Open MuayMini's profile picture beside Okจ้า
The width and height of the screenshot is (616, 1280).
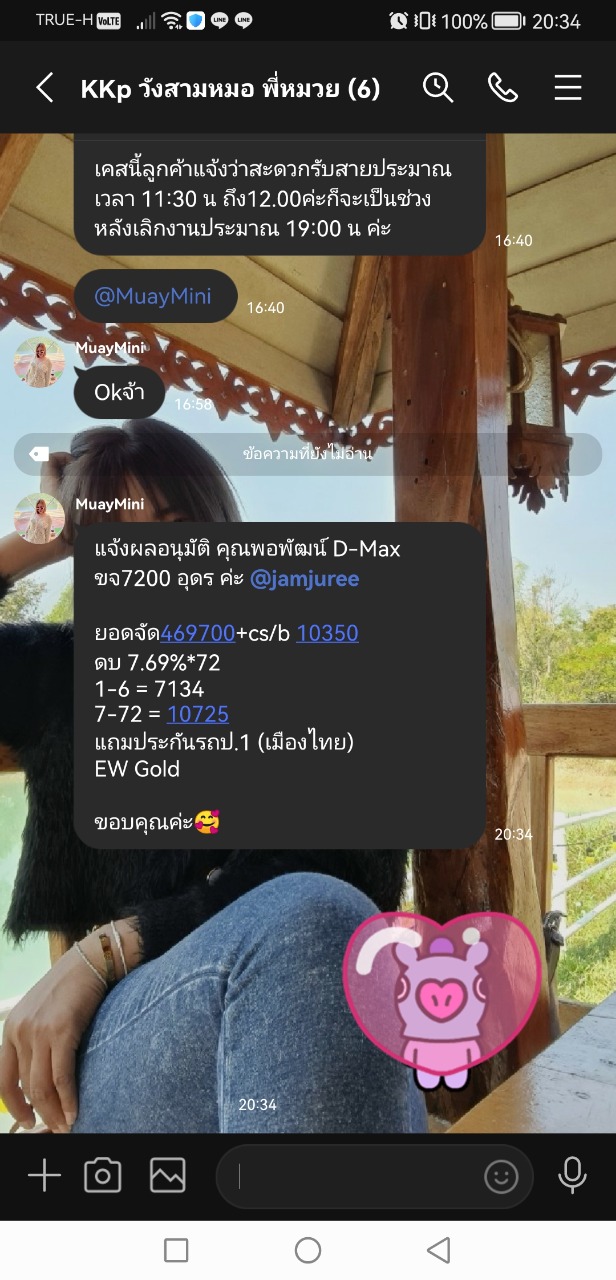click(39, 363)
